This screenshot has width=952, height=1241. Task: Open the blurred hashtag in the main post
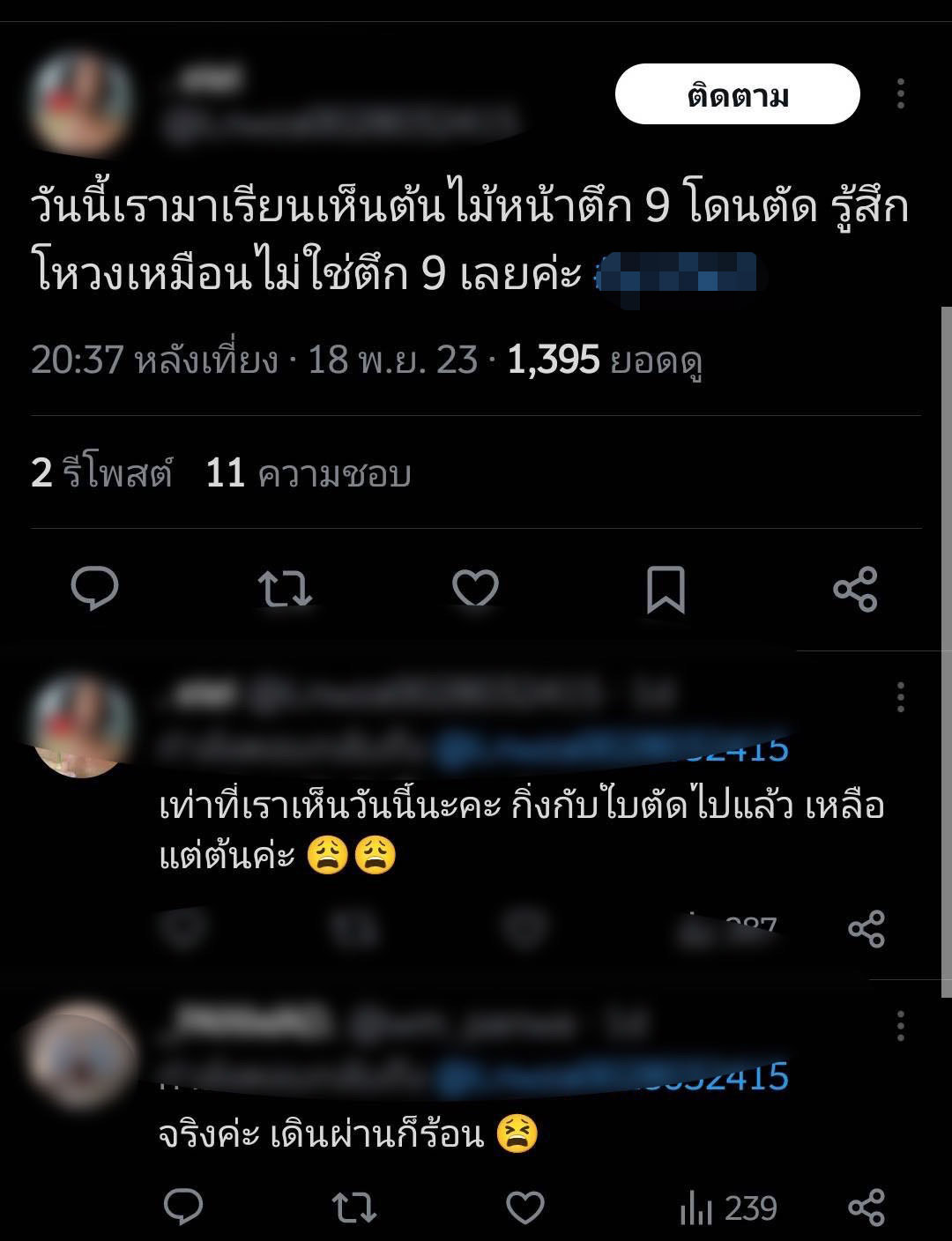click(676, 274)
